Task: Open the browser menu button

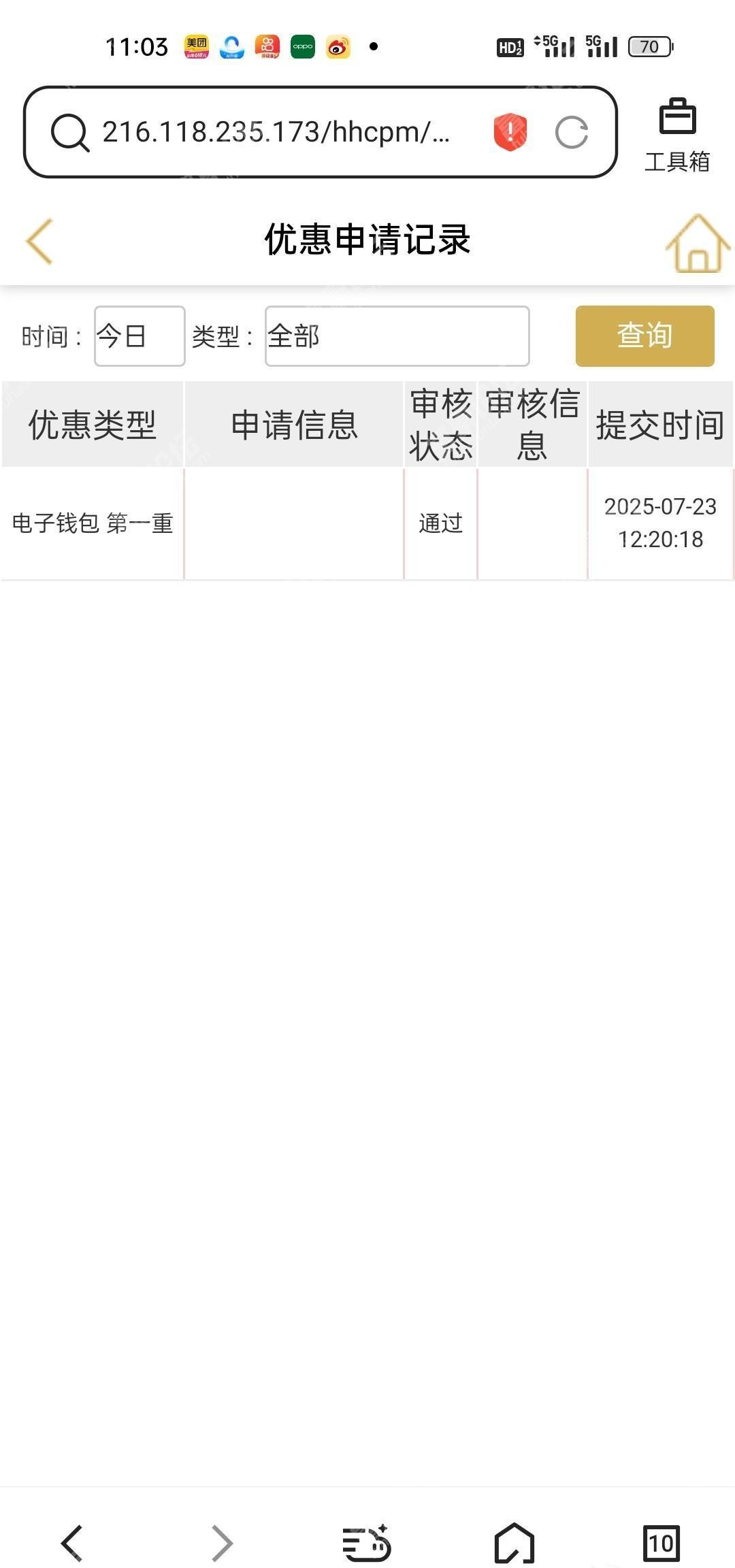Action: point(366,1542)
